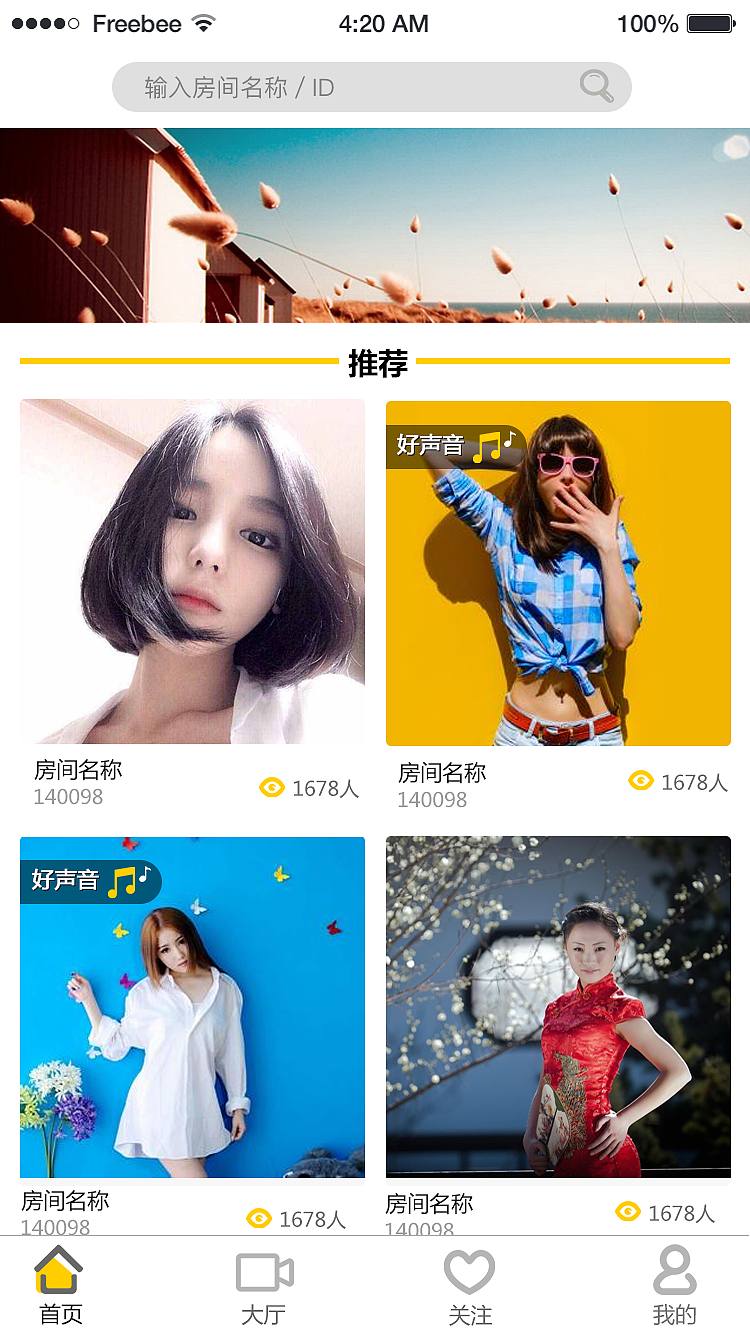This screenshot has width=750, height=1334.
Task: Open the 我的 profile tab
Action: tap(674, 1286)
